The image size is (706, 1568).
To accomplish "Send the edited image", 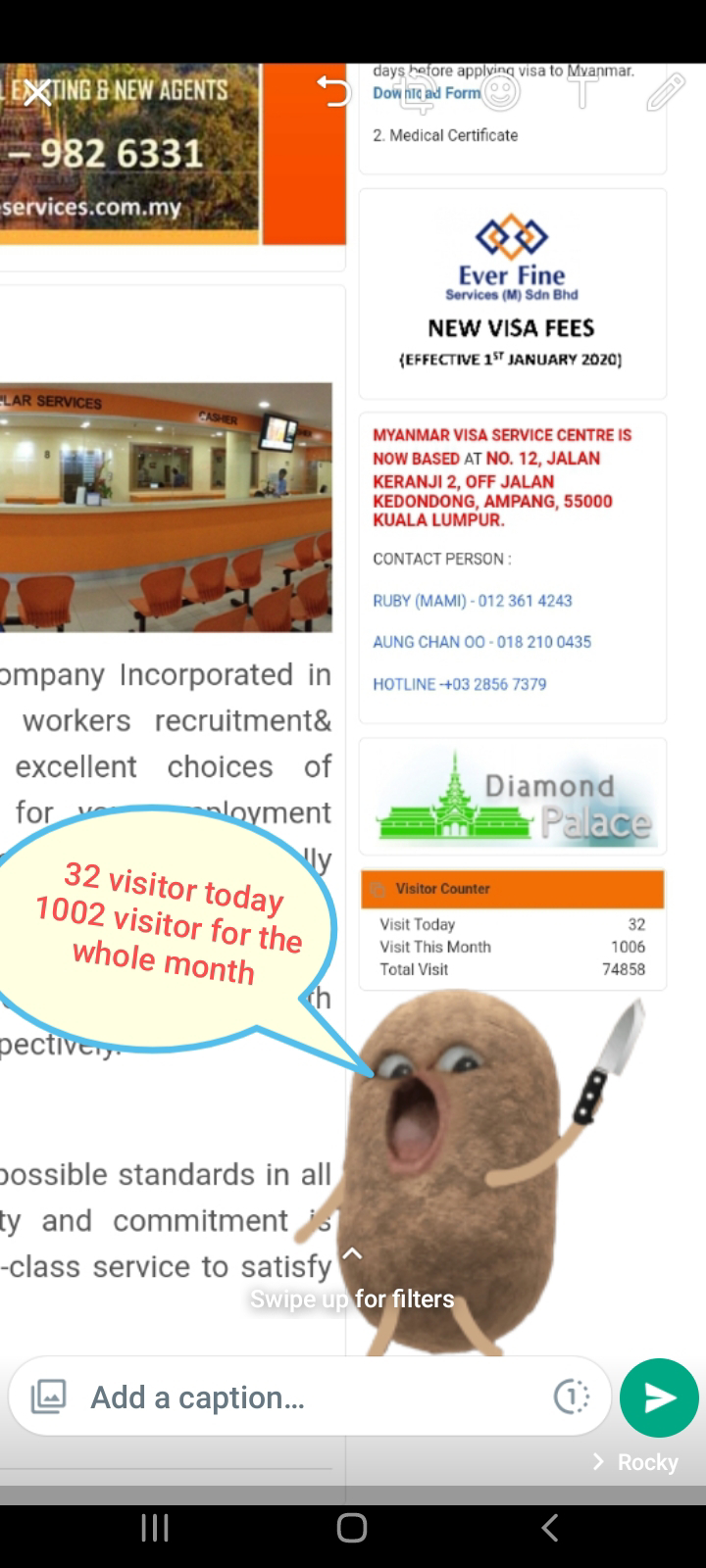I will tap(659, 1397).
